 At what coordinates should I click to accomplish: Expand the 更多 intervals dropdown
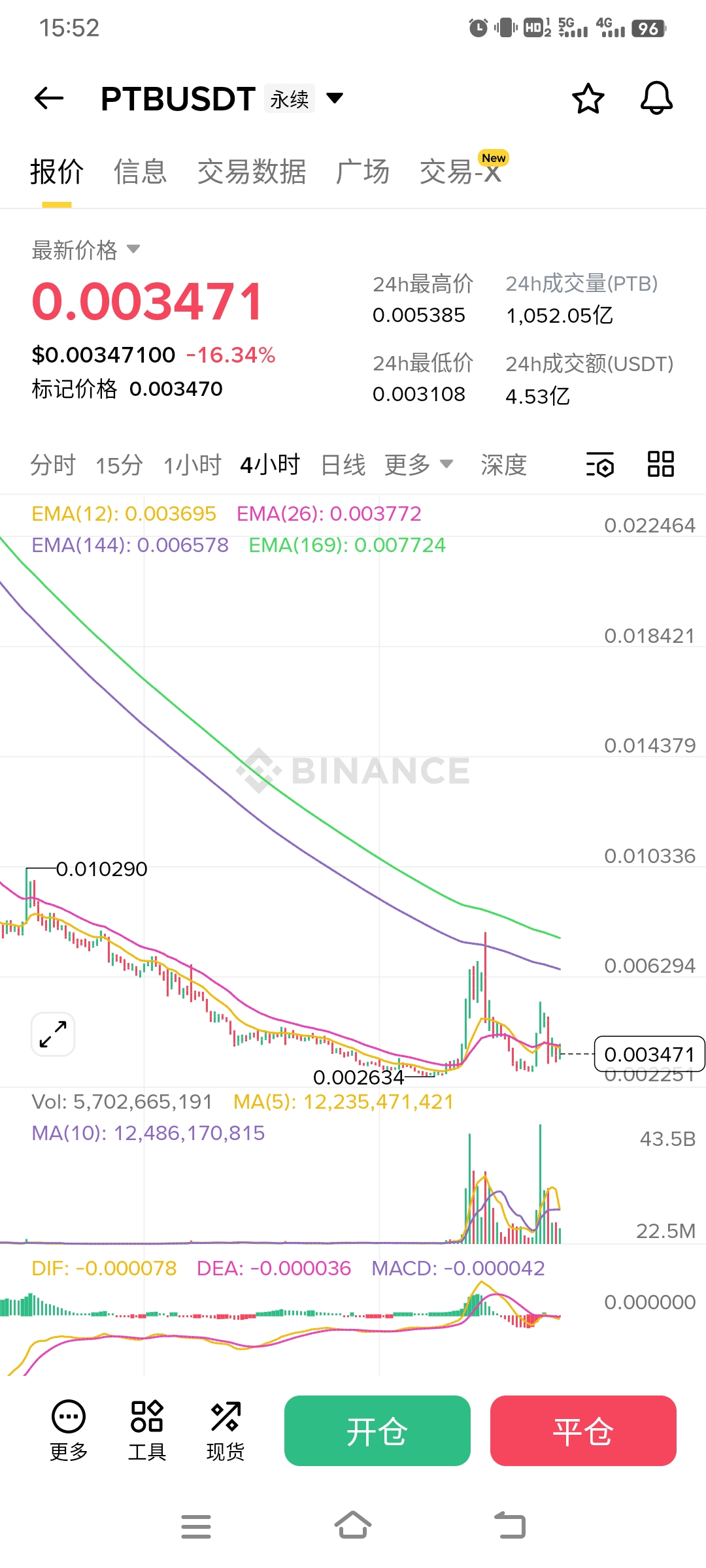point(418,465)
